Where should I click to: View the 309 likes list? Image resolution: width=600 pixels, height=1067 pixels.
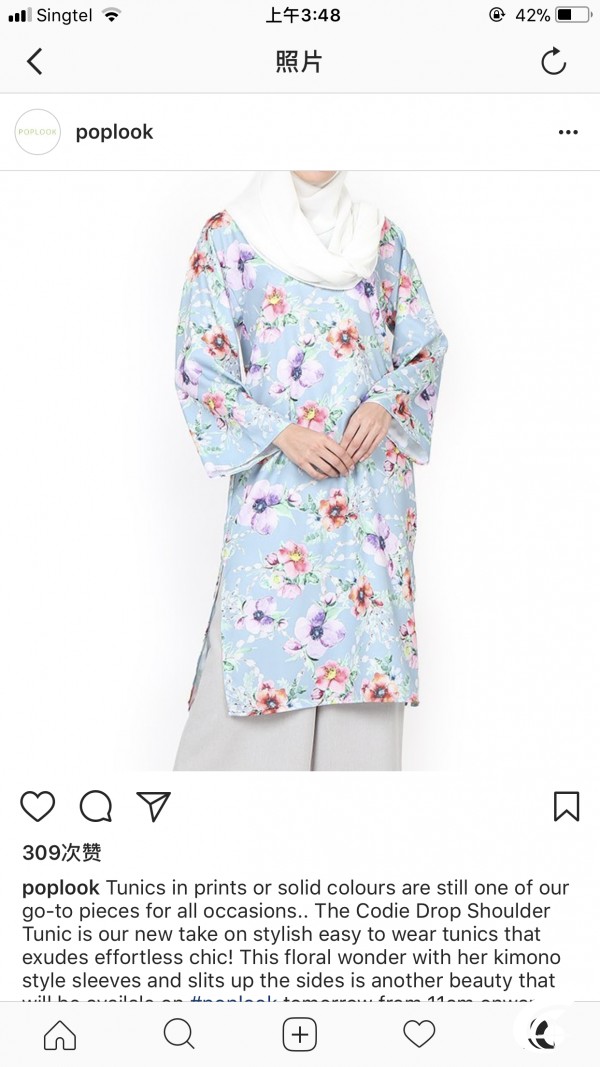click(x=62, y=852)
